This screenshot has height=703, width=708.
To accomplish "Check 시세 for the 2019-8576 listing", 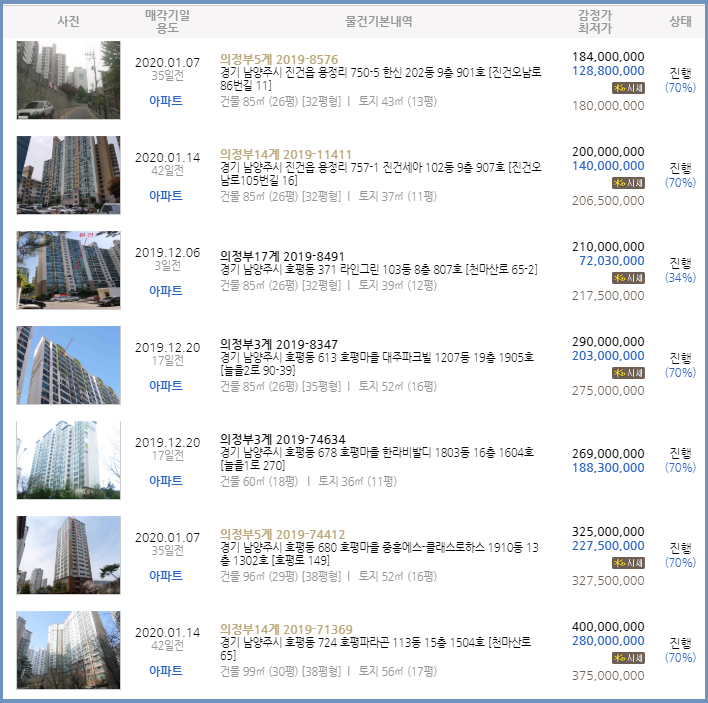I will [x=628, y=88].
